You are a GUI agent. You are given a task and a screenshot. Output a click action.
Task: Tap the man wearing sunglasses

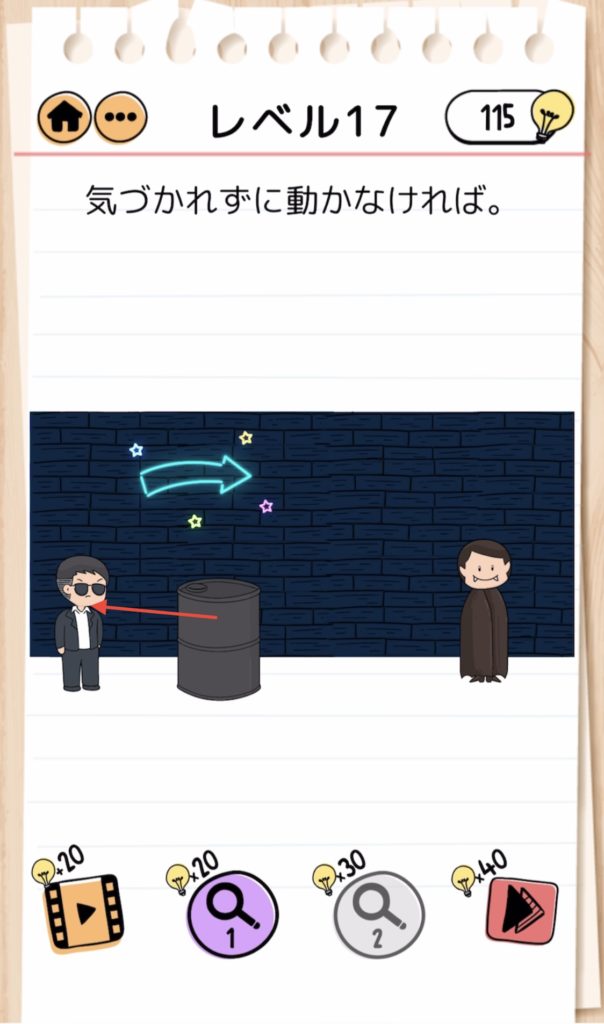(x=81, y=624)
